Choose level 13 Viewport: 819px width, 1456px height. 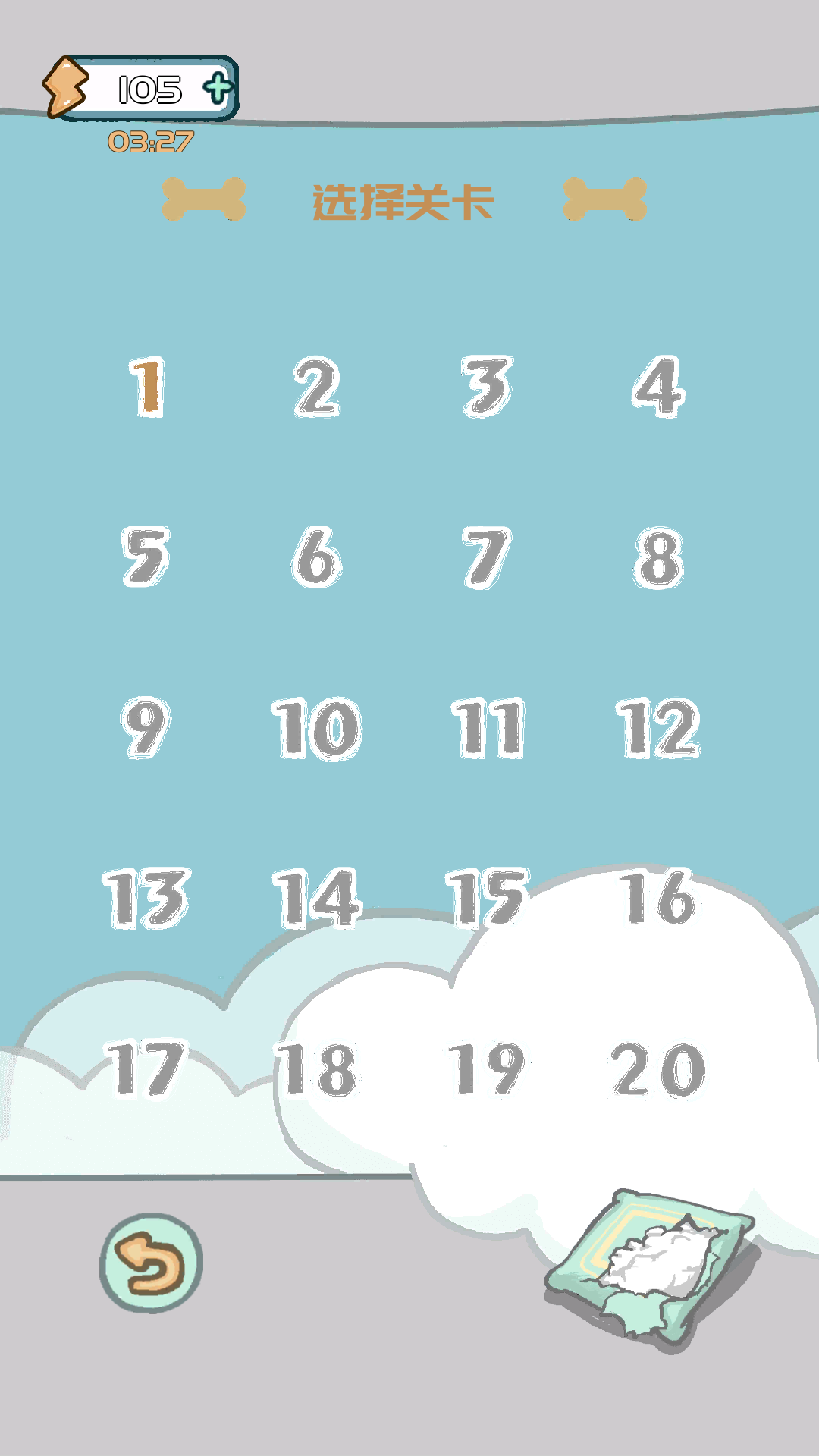pos(146,899)
